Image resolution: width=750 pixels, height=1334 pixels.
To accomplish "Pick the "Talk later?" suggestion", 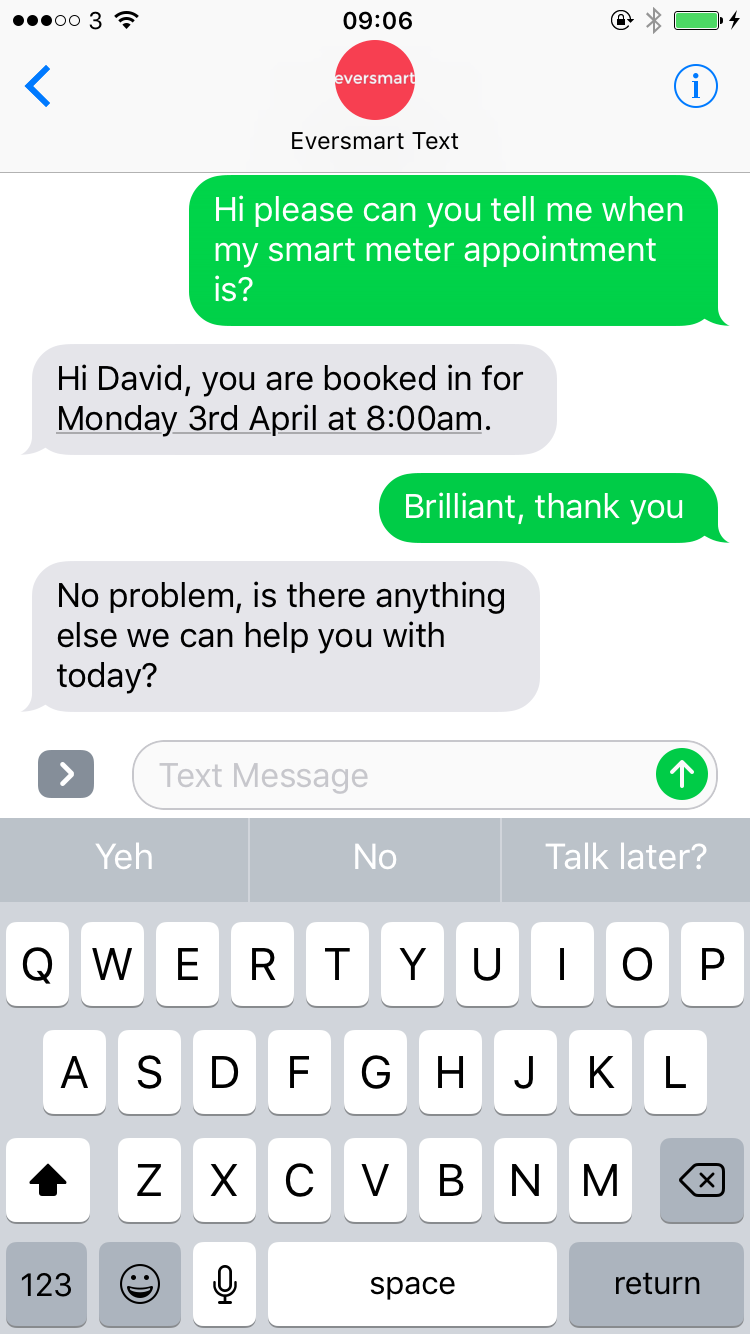I will tap(626, 857).
